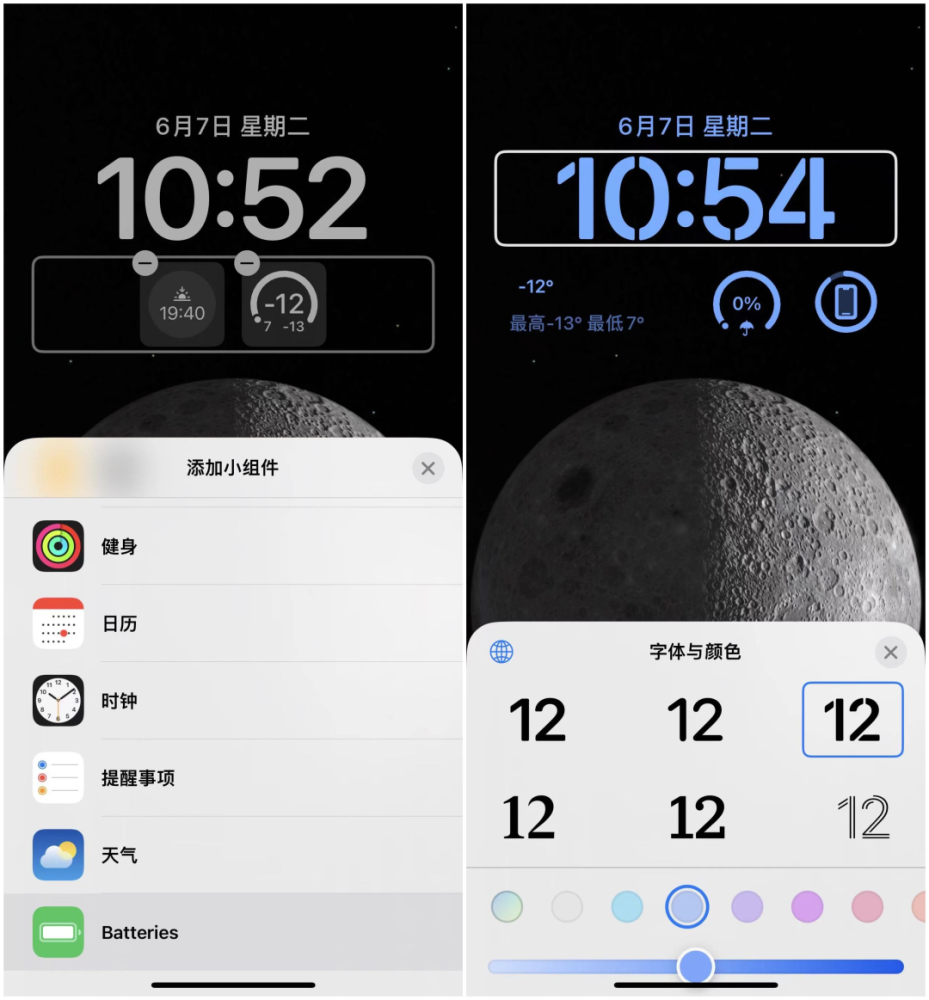The height and width of the screenshot is (1000, 929).
Task: Choose the first bold 12 font style
Action: [537, 720]
